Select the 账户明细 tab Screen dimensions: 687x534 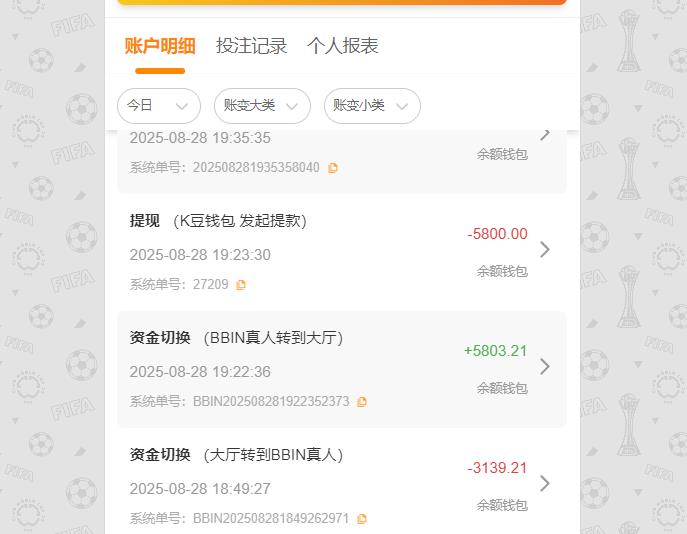160,46
